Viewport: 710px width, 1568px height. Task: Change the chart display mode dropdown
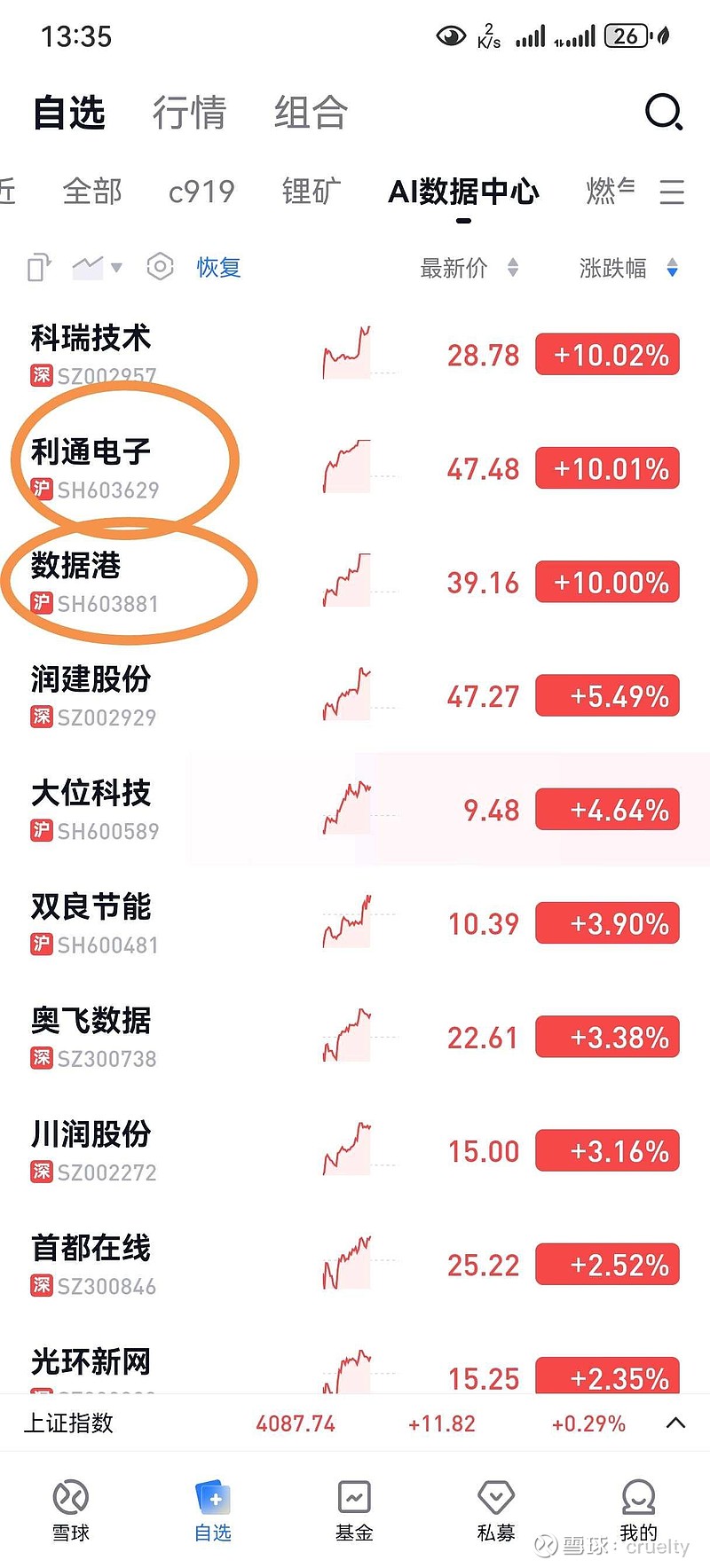[97, 267]
